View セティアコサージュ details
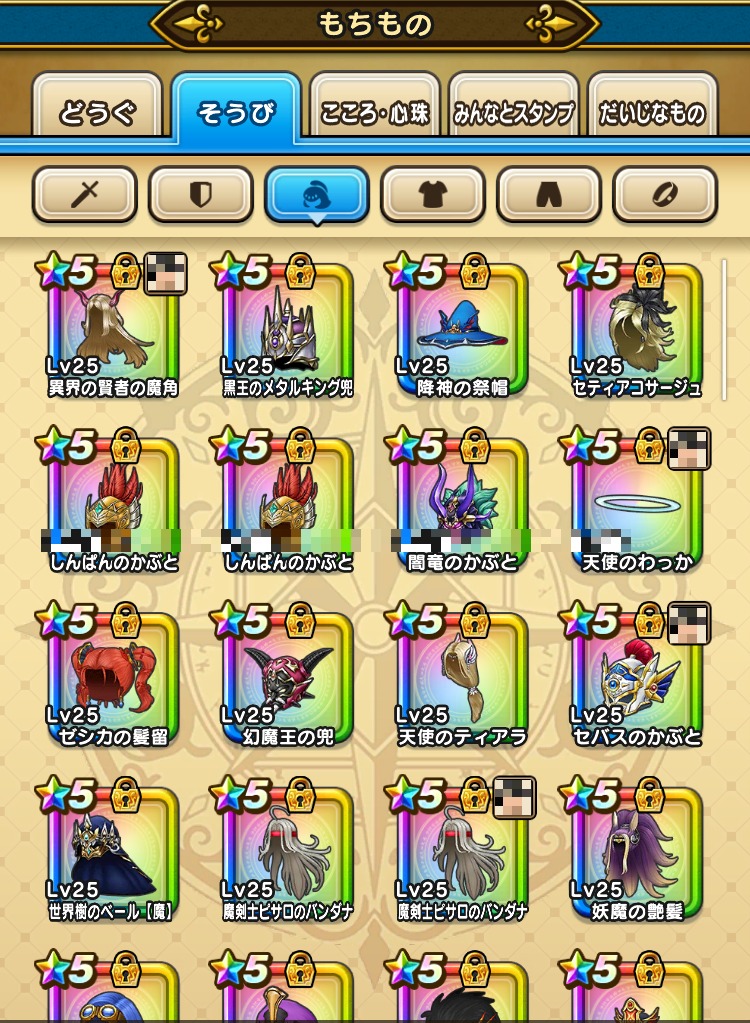 pyautogui.click(x=635, y=330)
